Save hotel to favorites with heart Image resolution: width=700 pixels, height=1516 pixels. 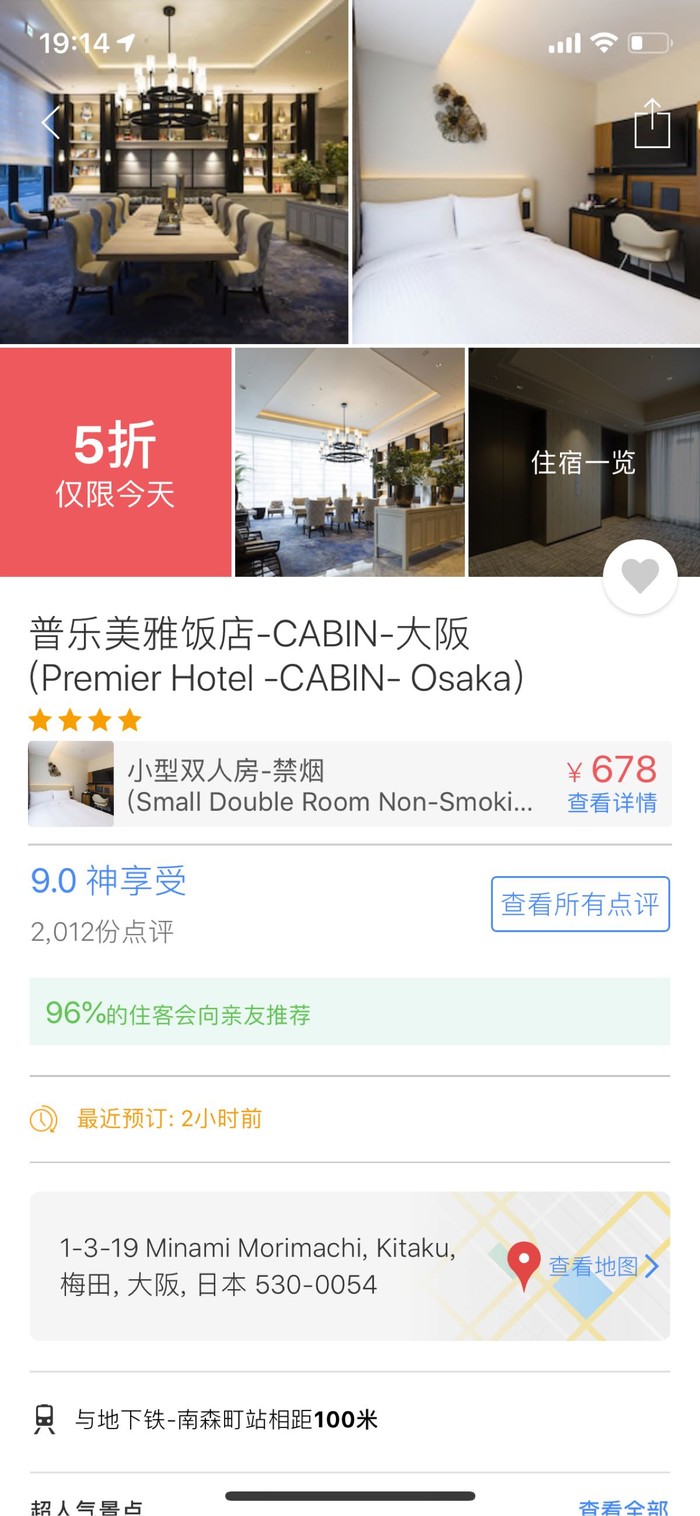640,576
